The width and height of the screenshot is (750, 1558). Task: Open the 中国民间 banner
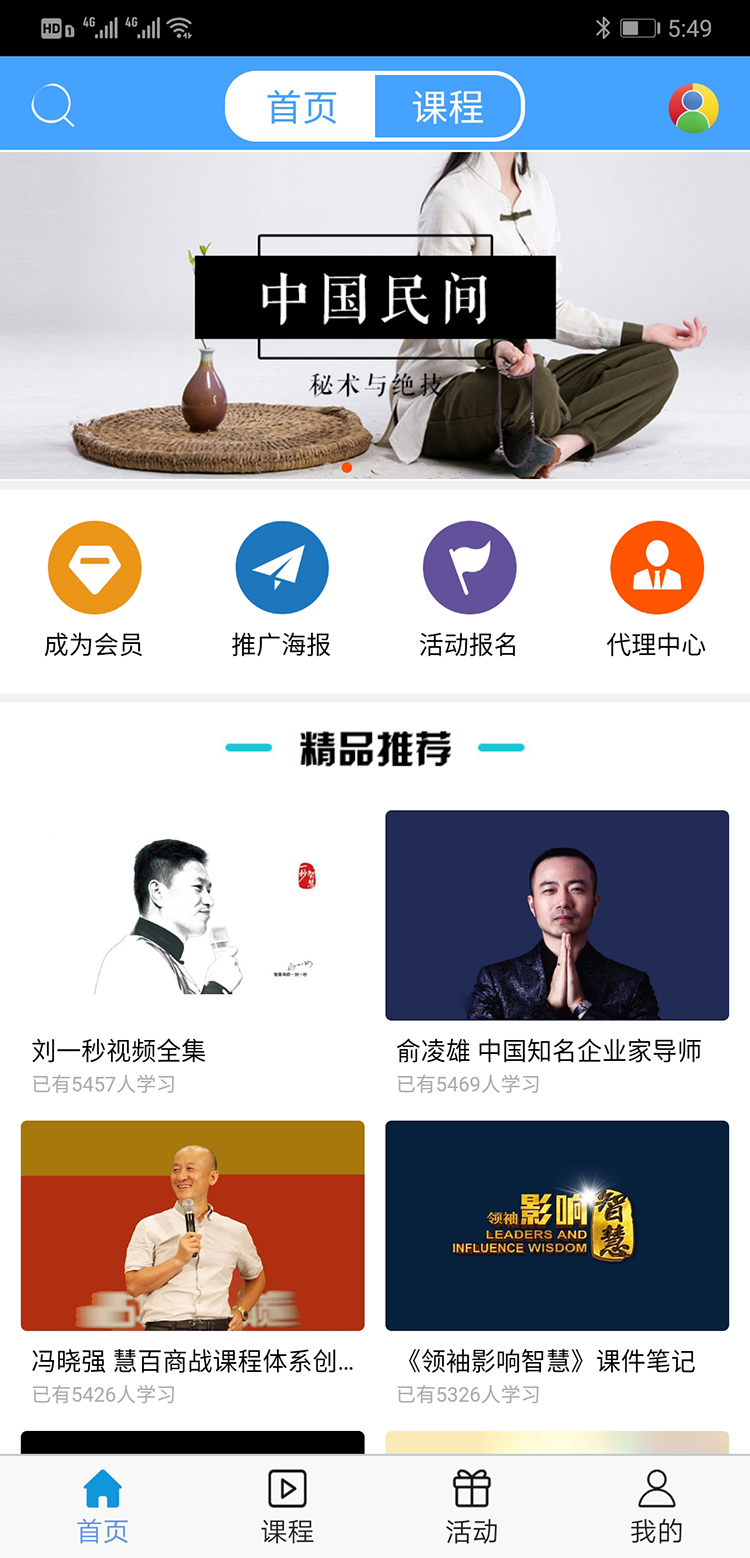375,315
